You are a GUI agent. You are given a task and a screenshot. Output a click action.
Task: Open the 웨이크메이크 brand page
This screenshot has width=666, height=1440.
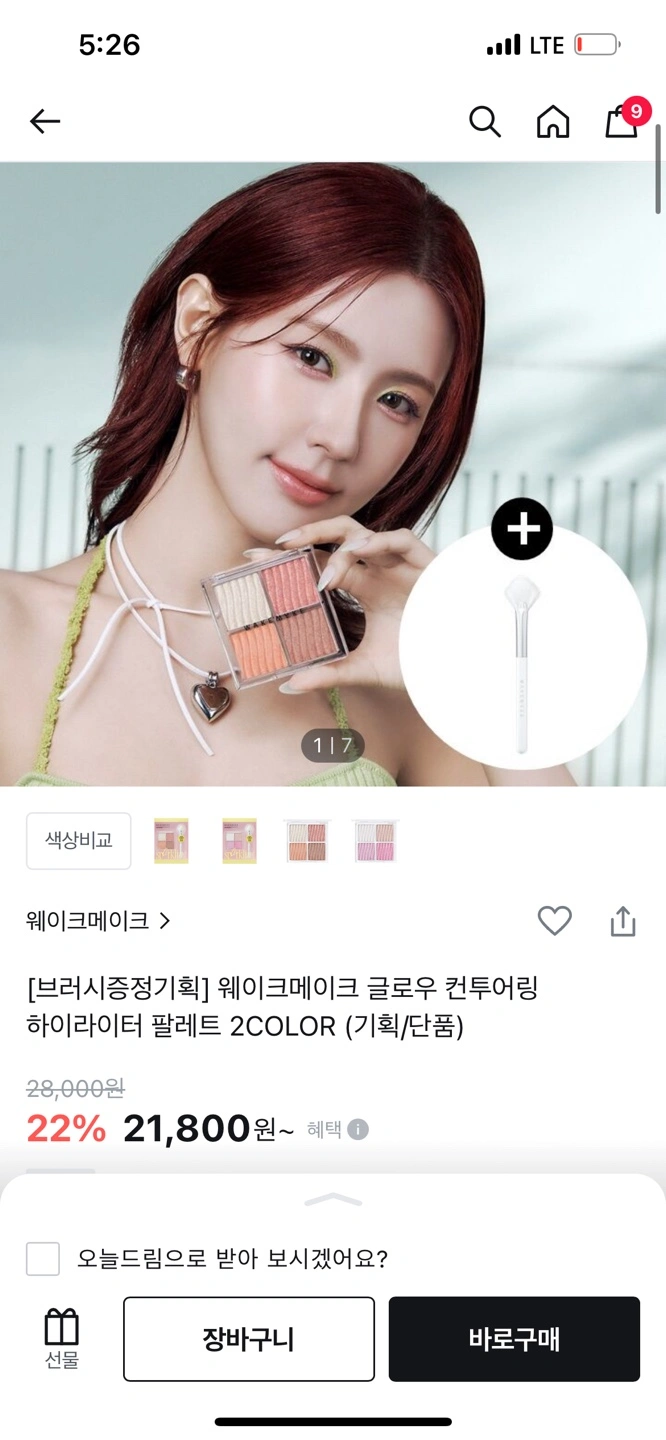coord(98,921)
